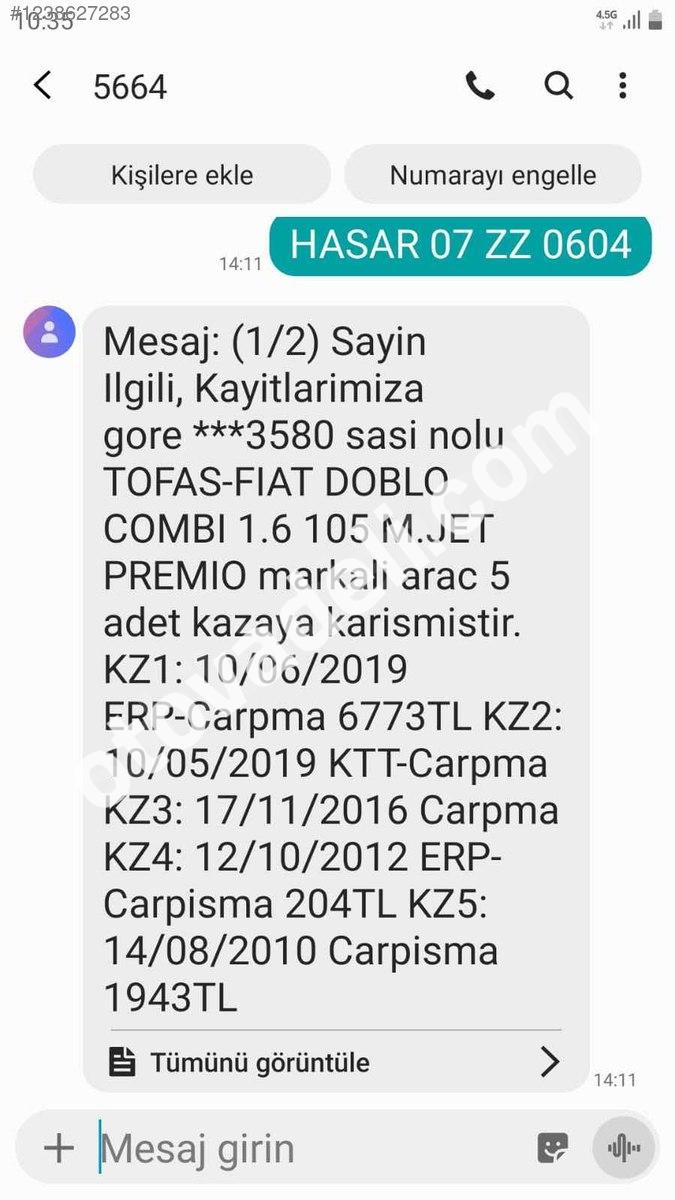The image size is (675, 1200).
Task: Block the number with Numarayı engelle
Action: [x=493, y=175]
